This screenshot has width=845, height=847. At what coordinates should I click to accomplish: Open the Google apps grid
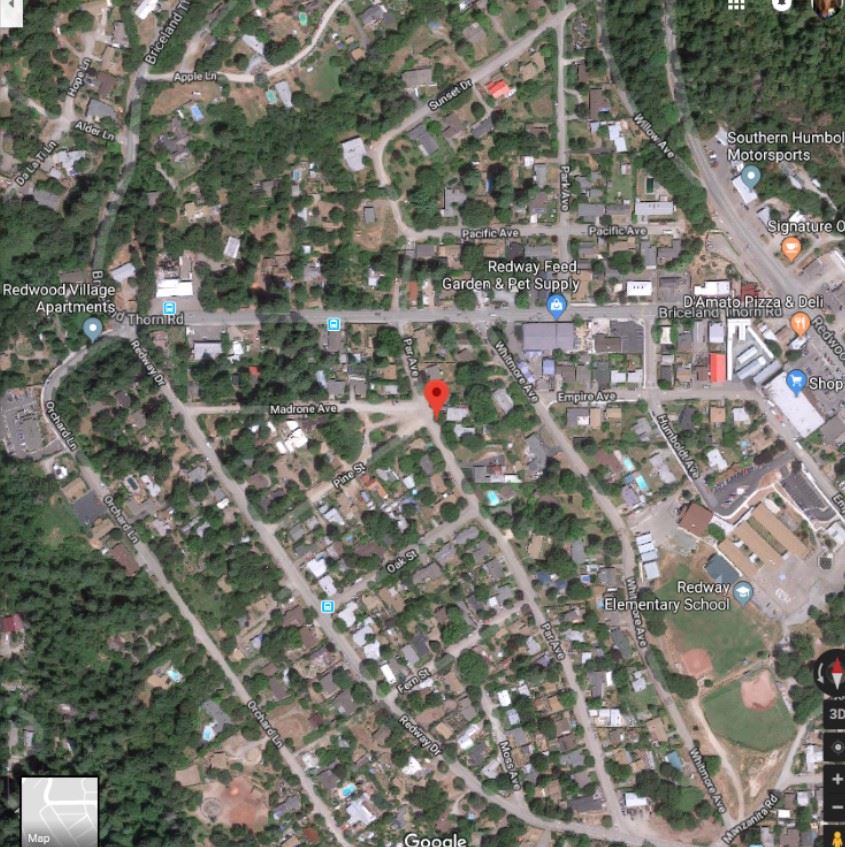pos(736,4)
